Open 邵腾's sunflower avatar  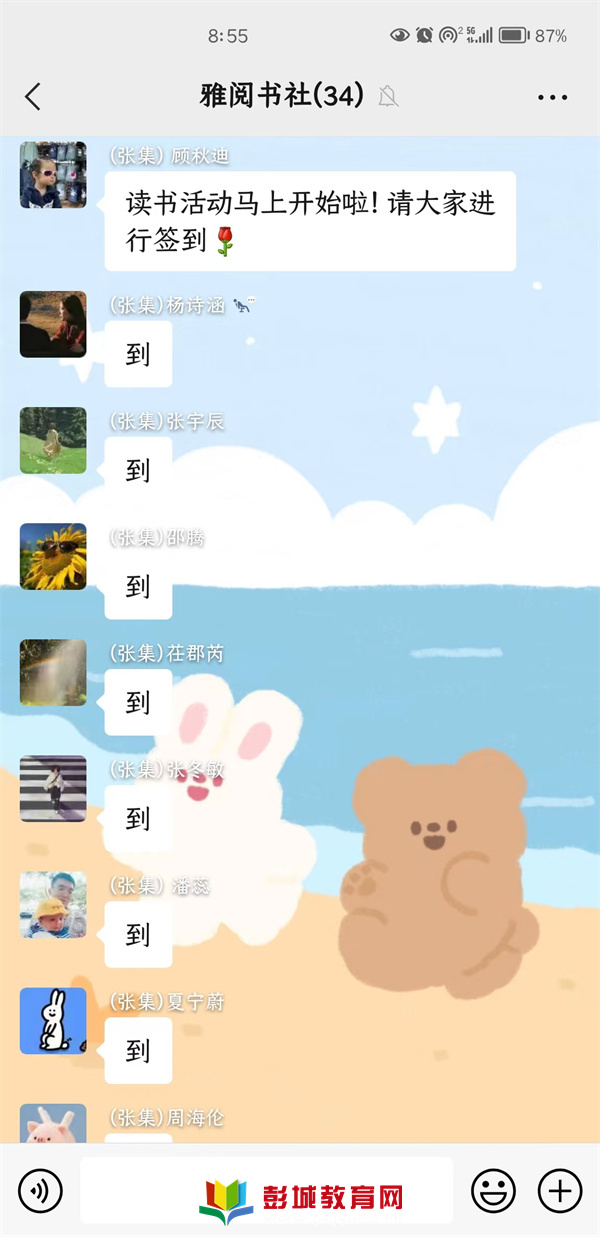click(x=53, y=556)
